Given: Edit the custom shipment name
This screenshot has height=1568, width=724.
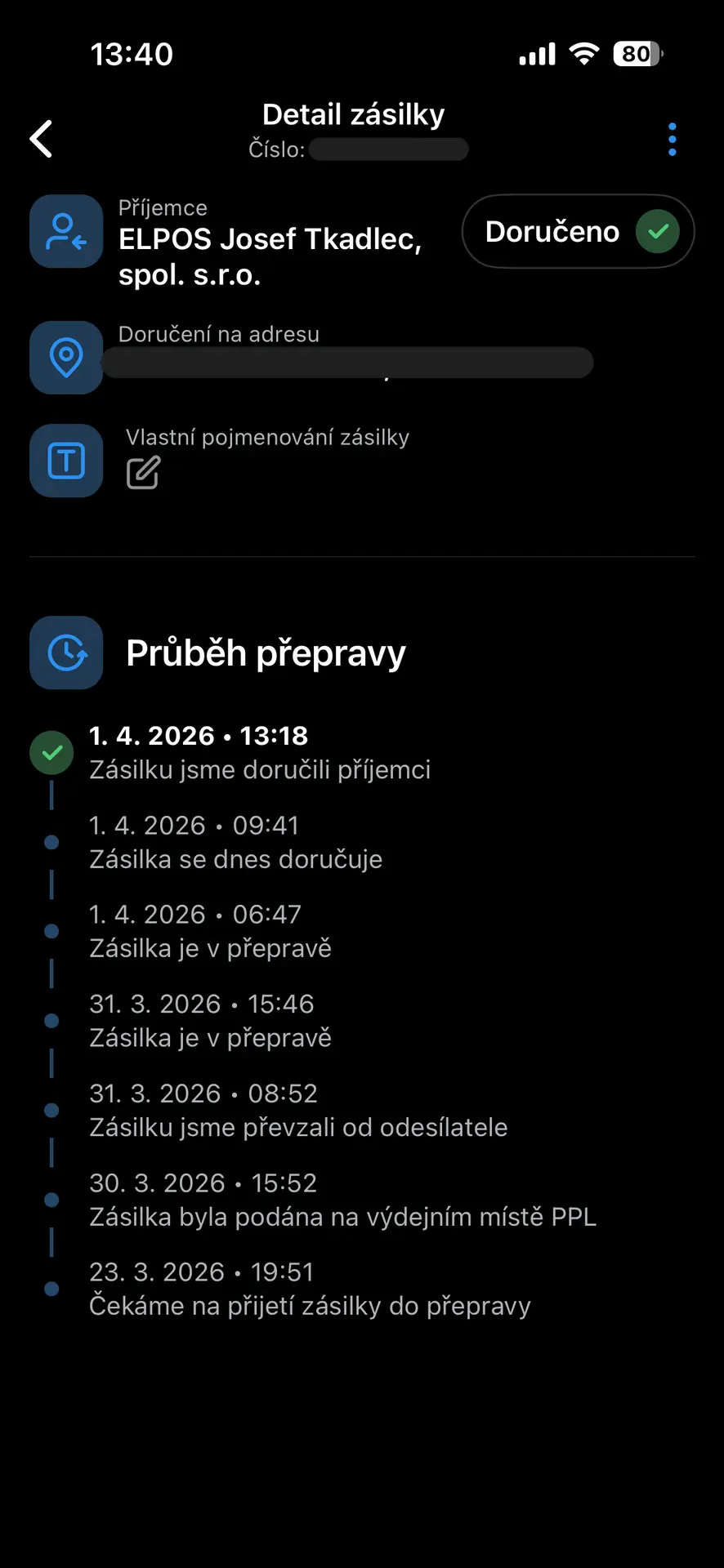Looking at the screenshot, I should tap(143, 473).
